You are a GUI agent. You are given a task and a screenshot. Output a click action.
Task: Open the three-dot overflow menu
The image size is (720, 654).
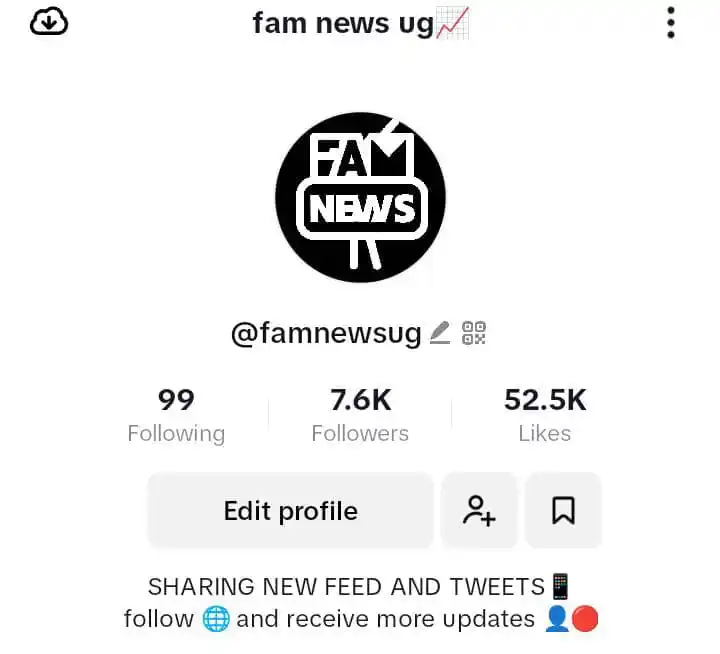pyautogui.click(x=671, y=23)
